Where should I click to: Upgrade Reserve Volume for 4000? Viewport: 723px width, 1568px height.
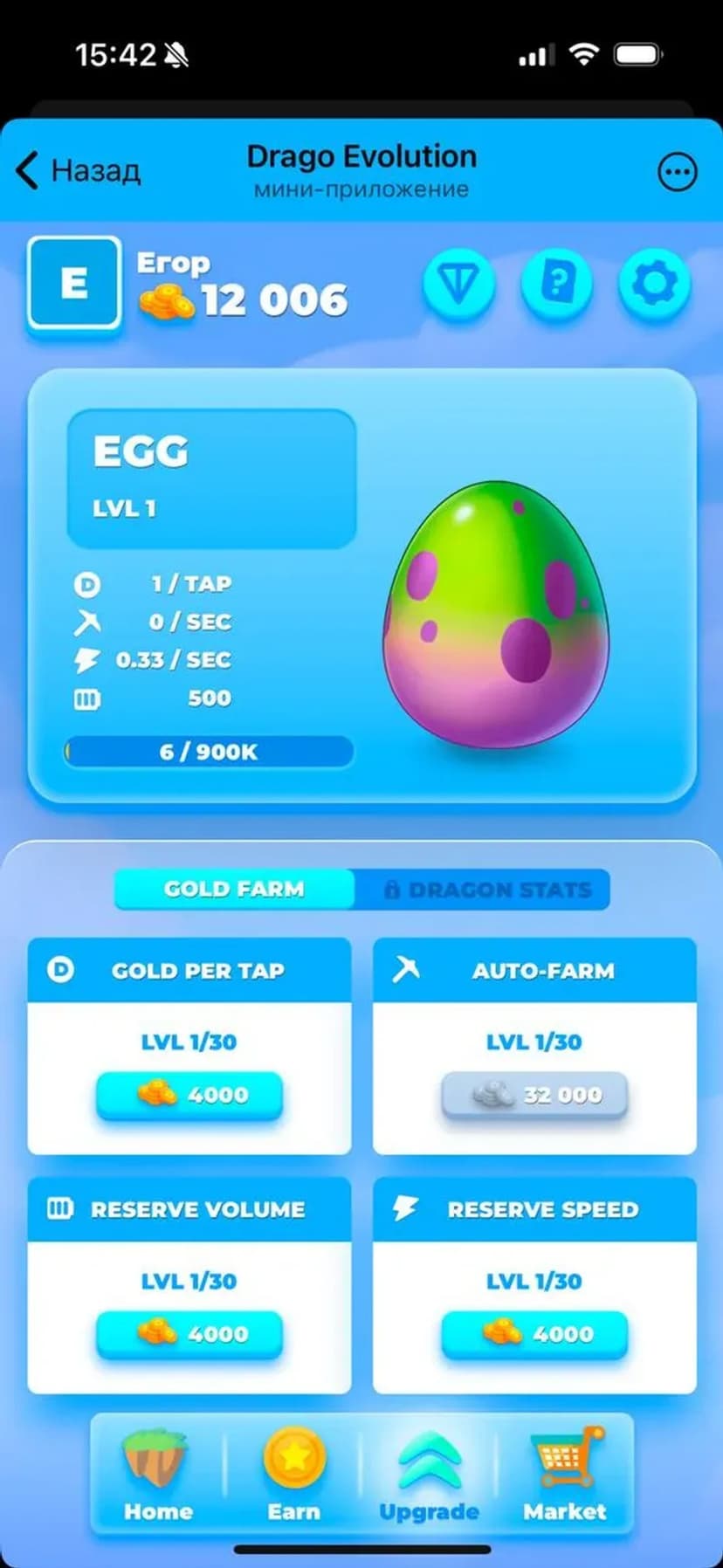(189, 1333)
